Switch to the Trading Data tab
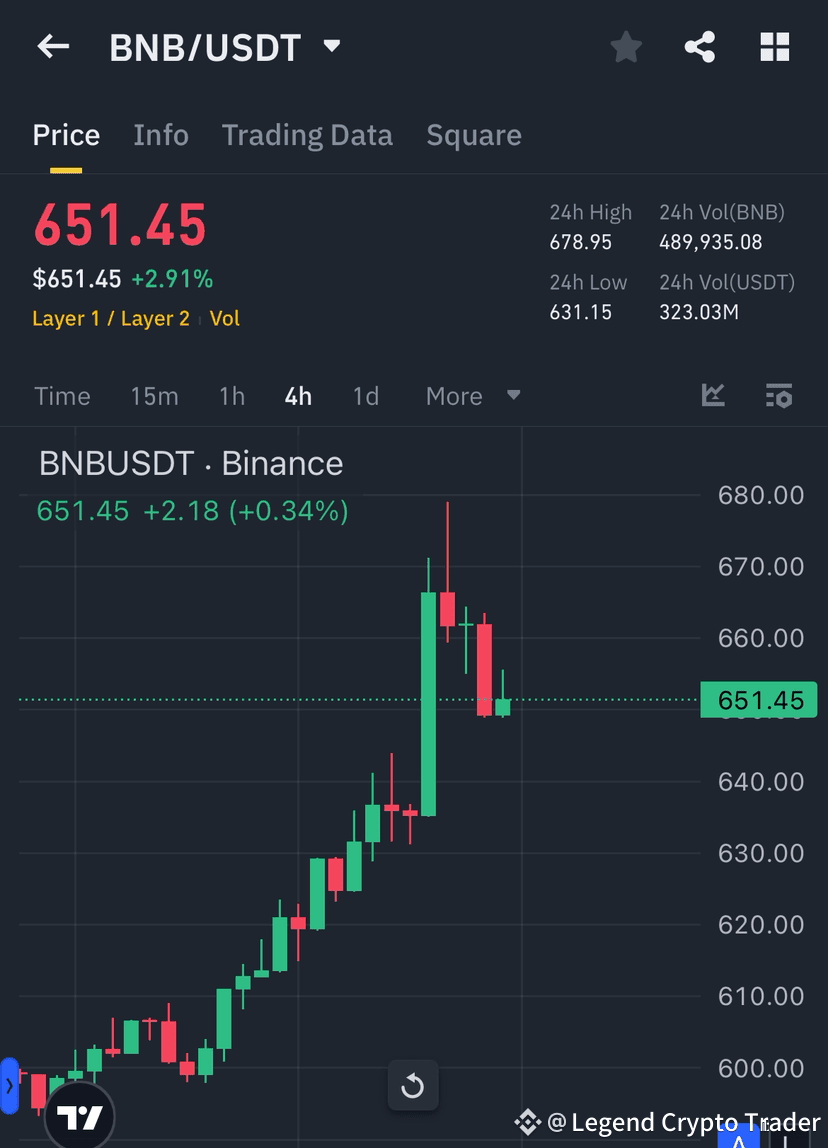828x1148 pixels. 307,134
